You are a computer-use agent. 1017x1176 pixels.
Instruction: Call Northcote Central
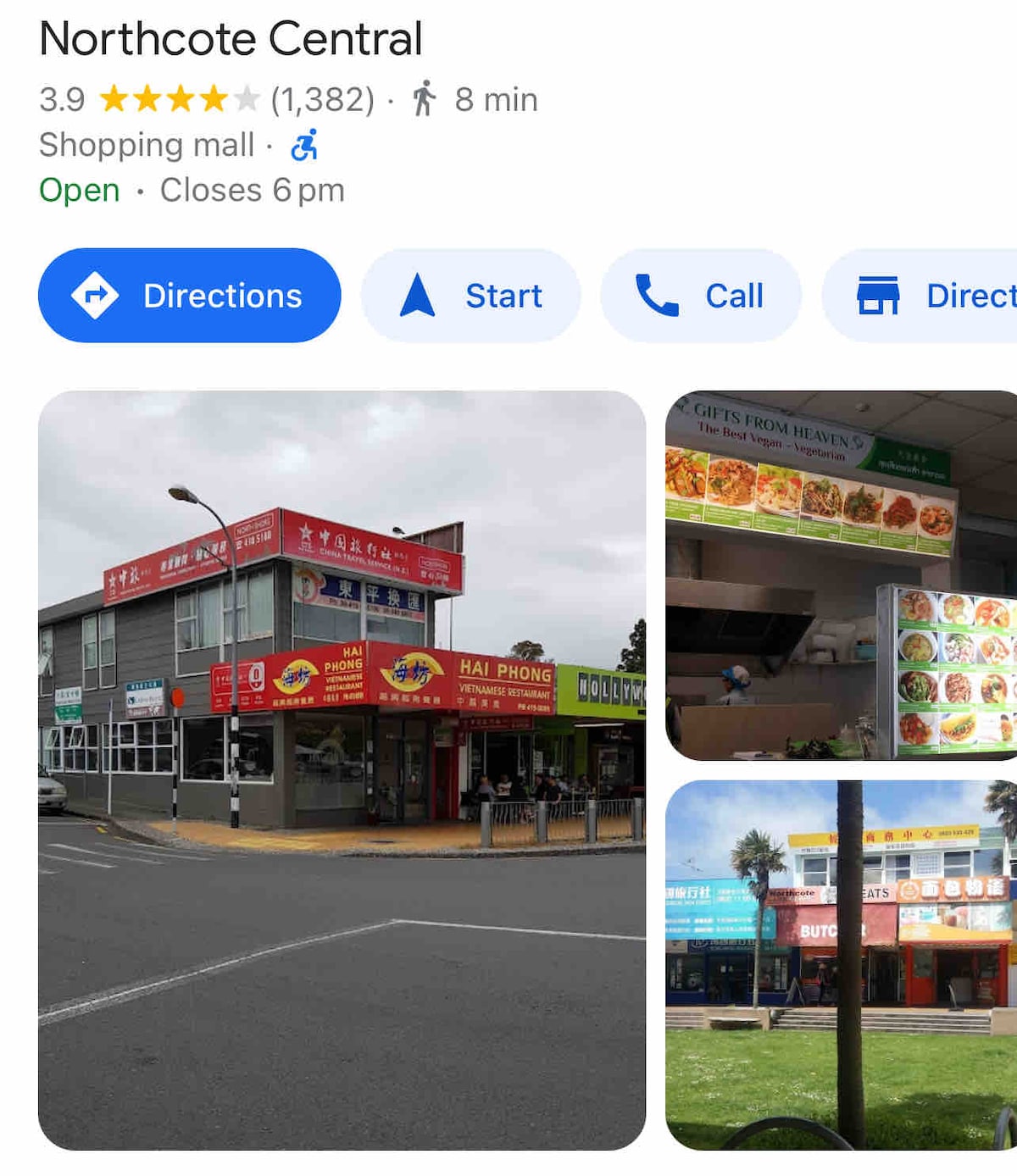(700, 296)
